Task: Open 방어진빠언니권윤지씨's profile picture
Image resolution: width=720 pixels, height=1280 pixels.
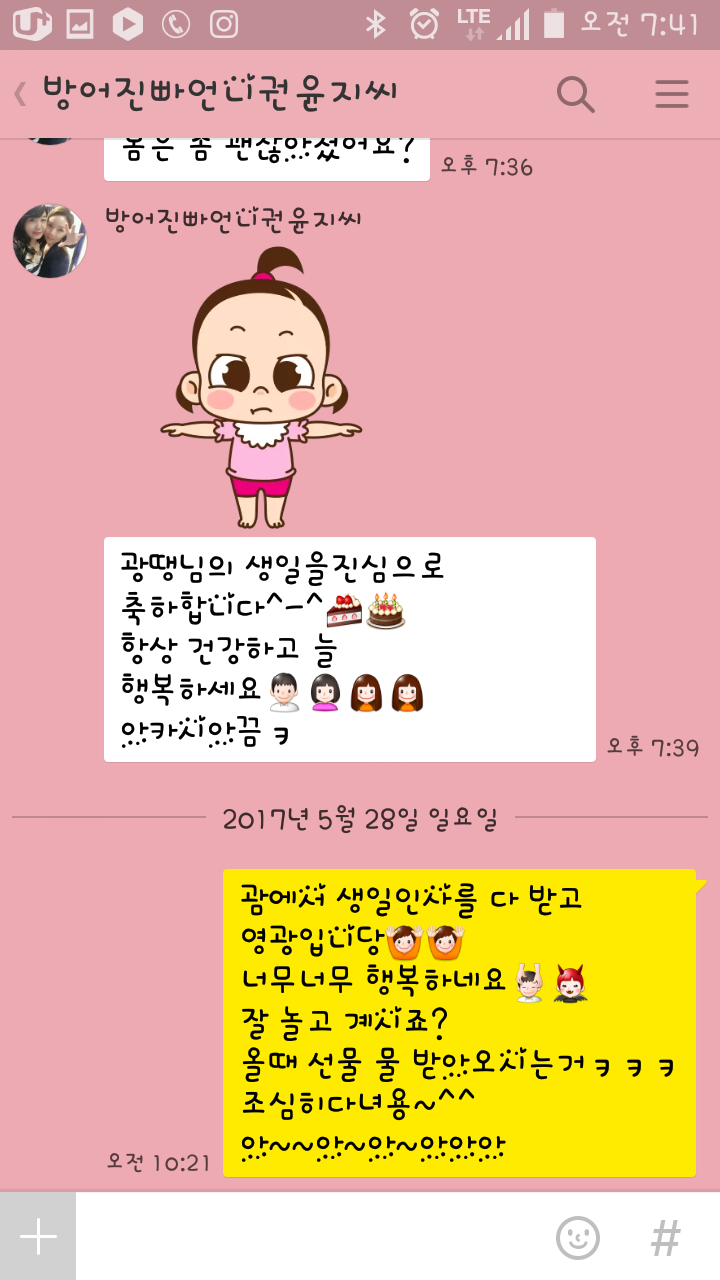Action: tap(49, 241)
